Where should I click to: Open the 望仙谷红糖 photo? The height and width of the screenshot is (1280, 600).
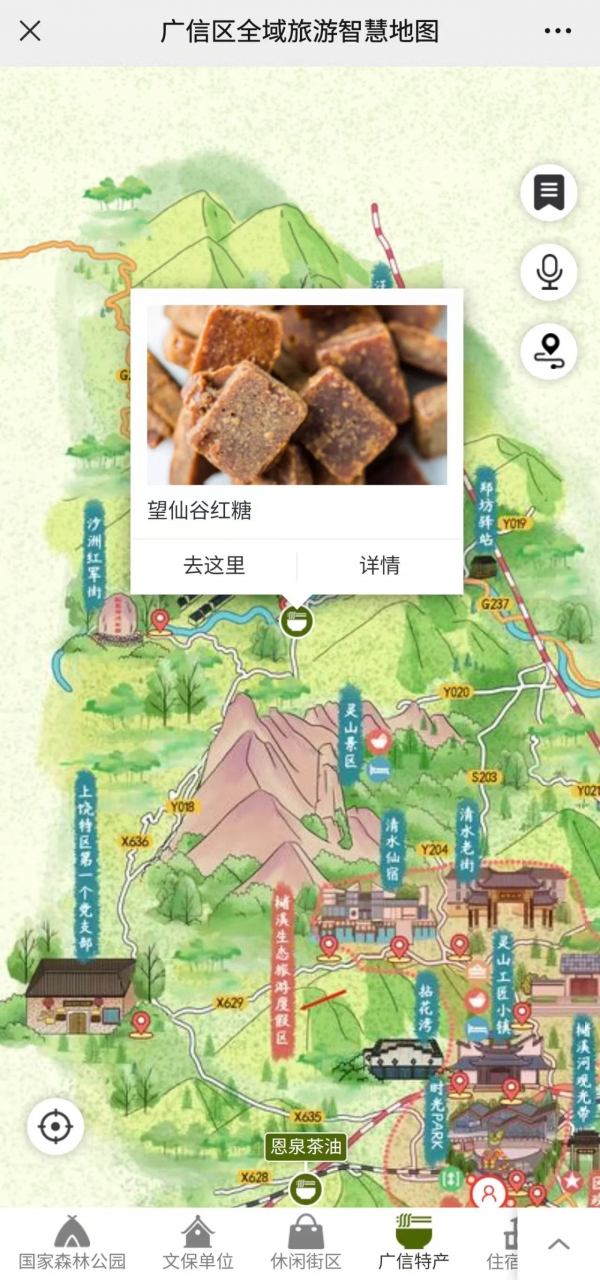coord(297,395)
